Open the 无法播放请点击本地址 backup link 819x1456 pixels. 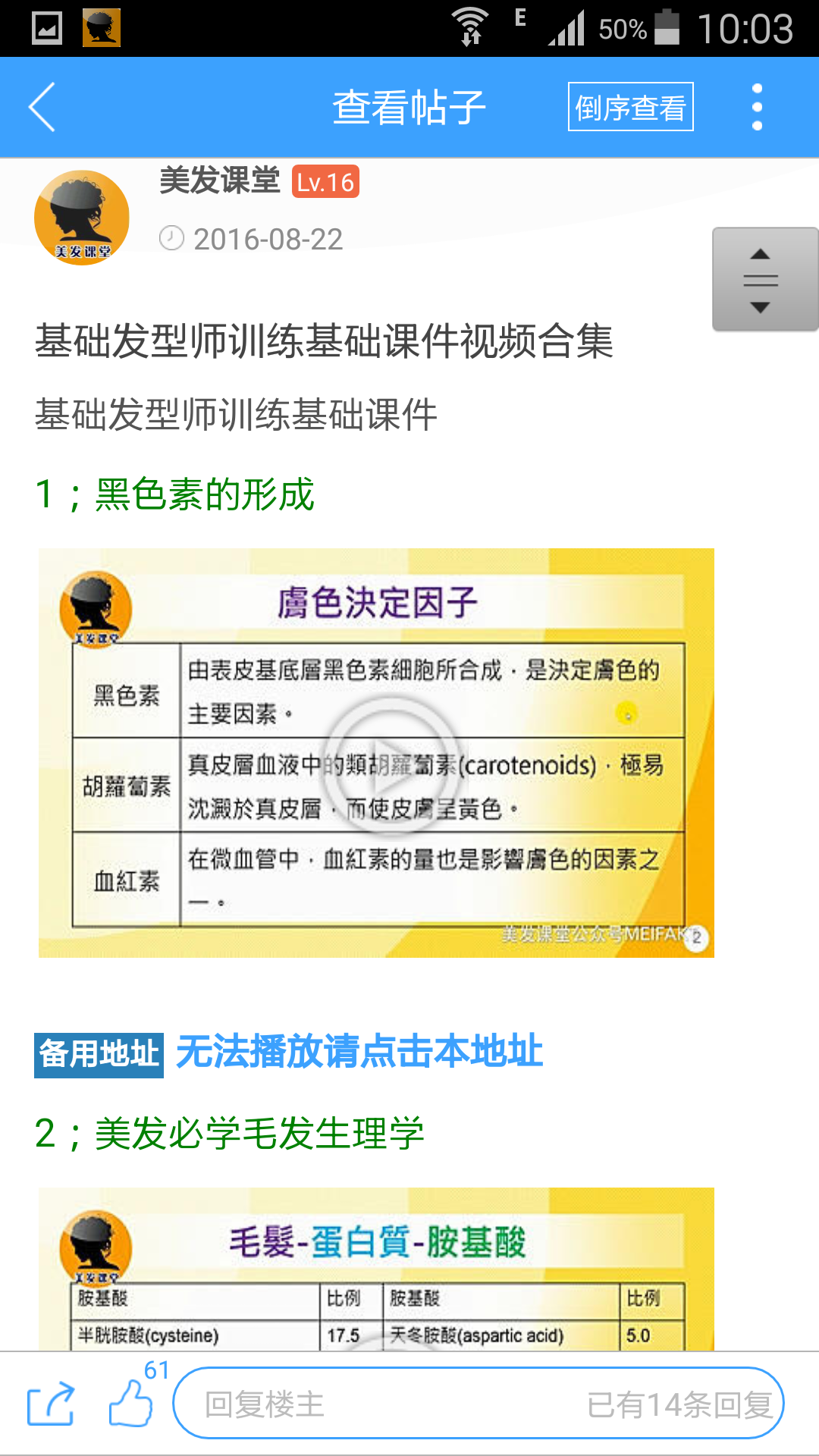click(x=359, y=1052)
